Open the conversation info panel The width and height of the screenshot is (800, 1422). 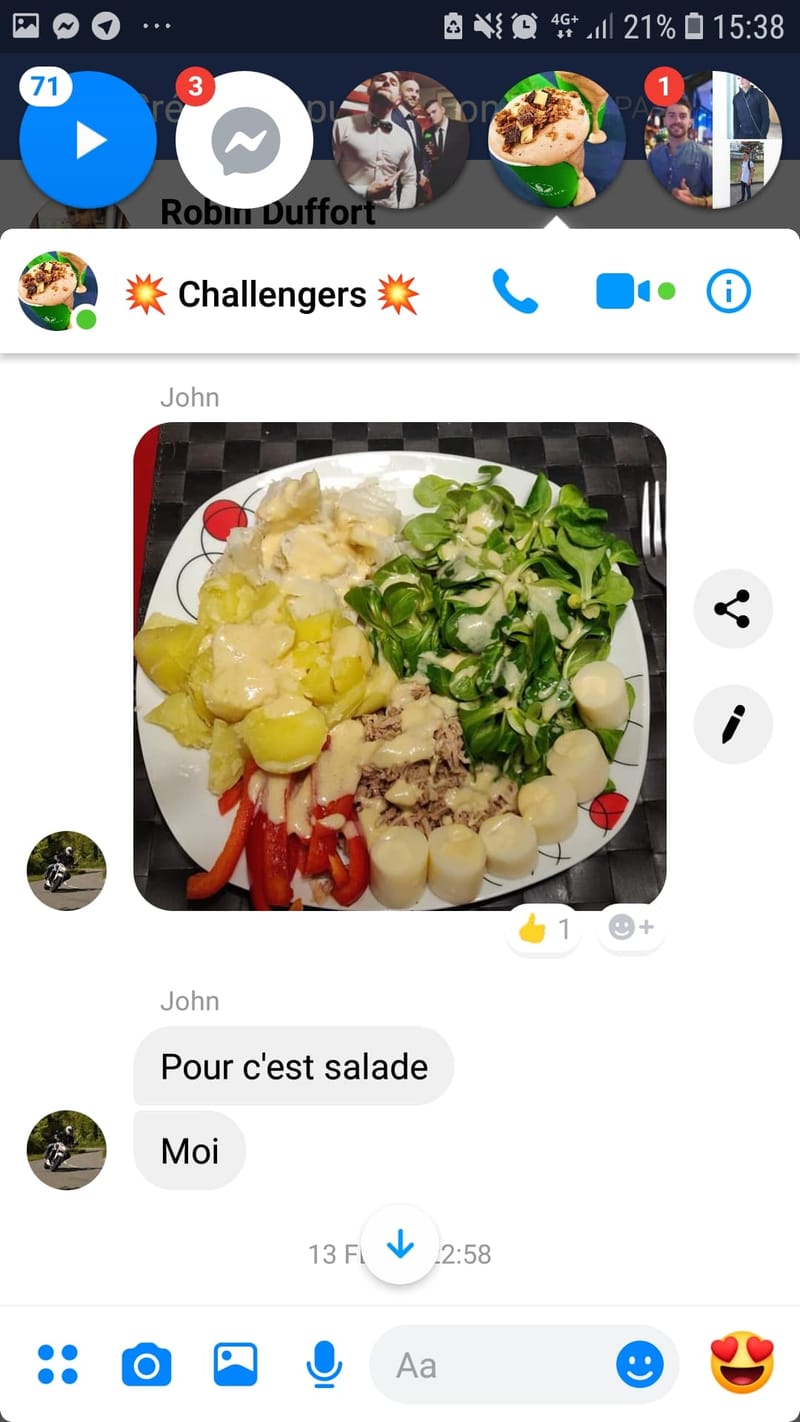click(x=728, y=292)
